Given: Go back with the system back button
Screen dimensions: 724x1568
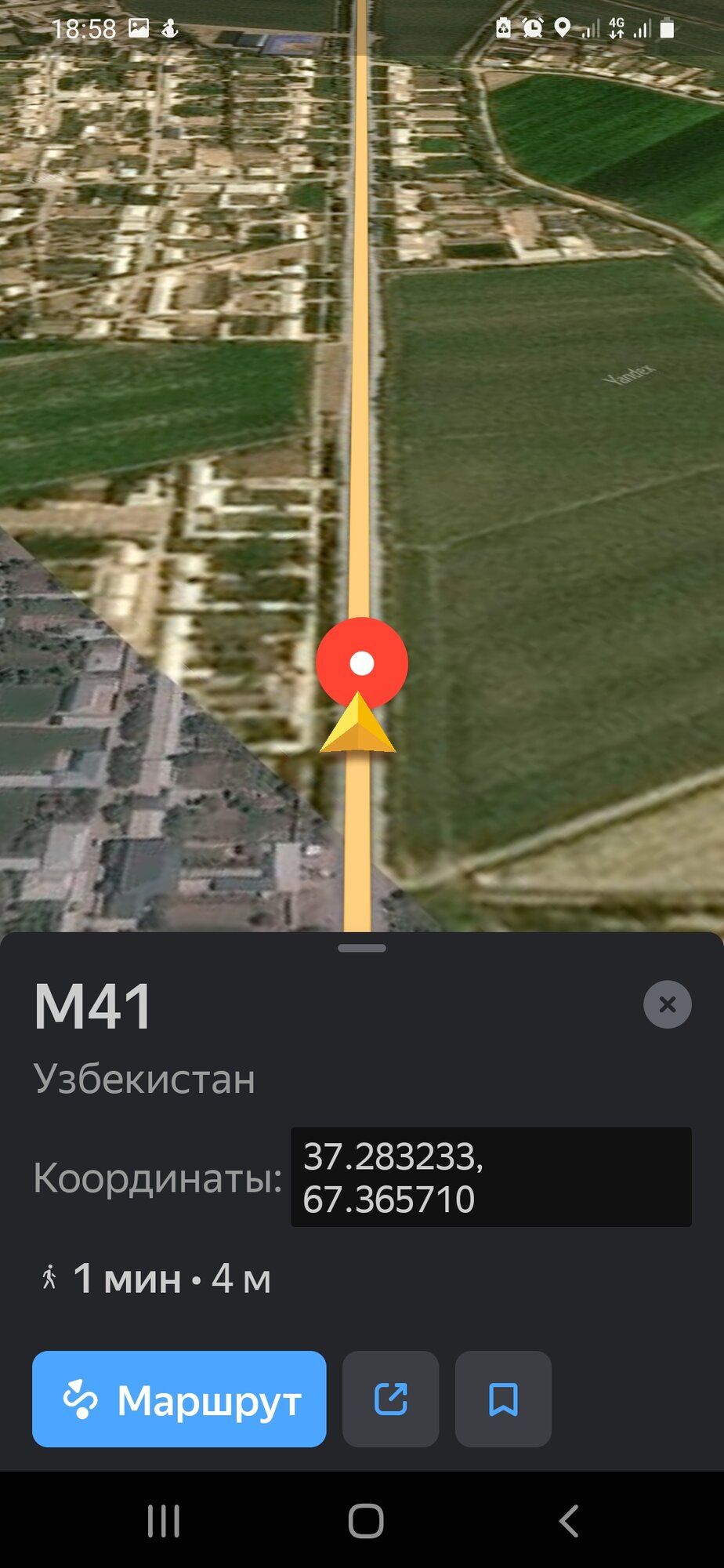Looking at the screenshot, I should point(570,1521).
